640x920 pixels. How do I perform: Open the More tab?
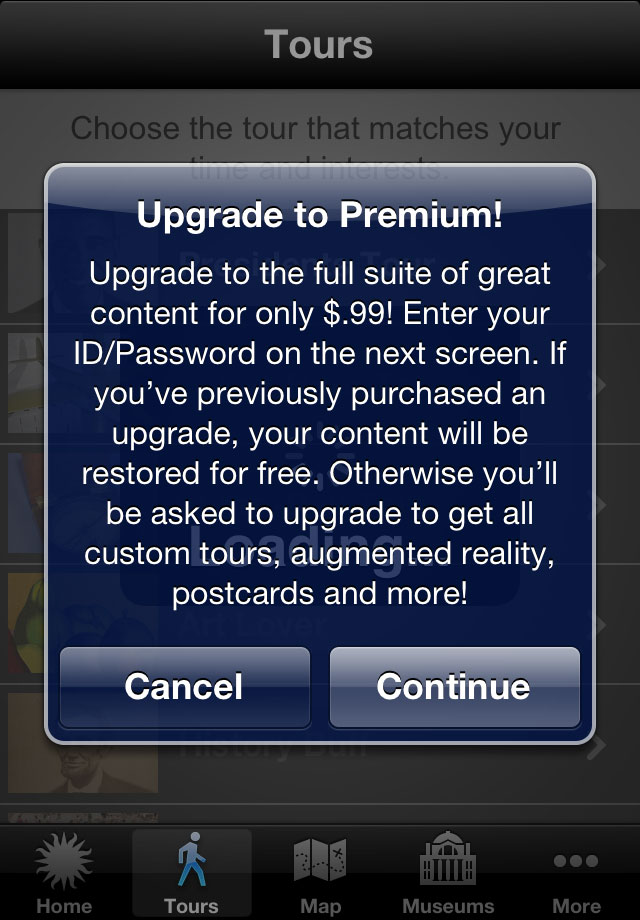(x=576, y=875)
